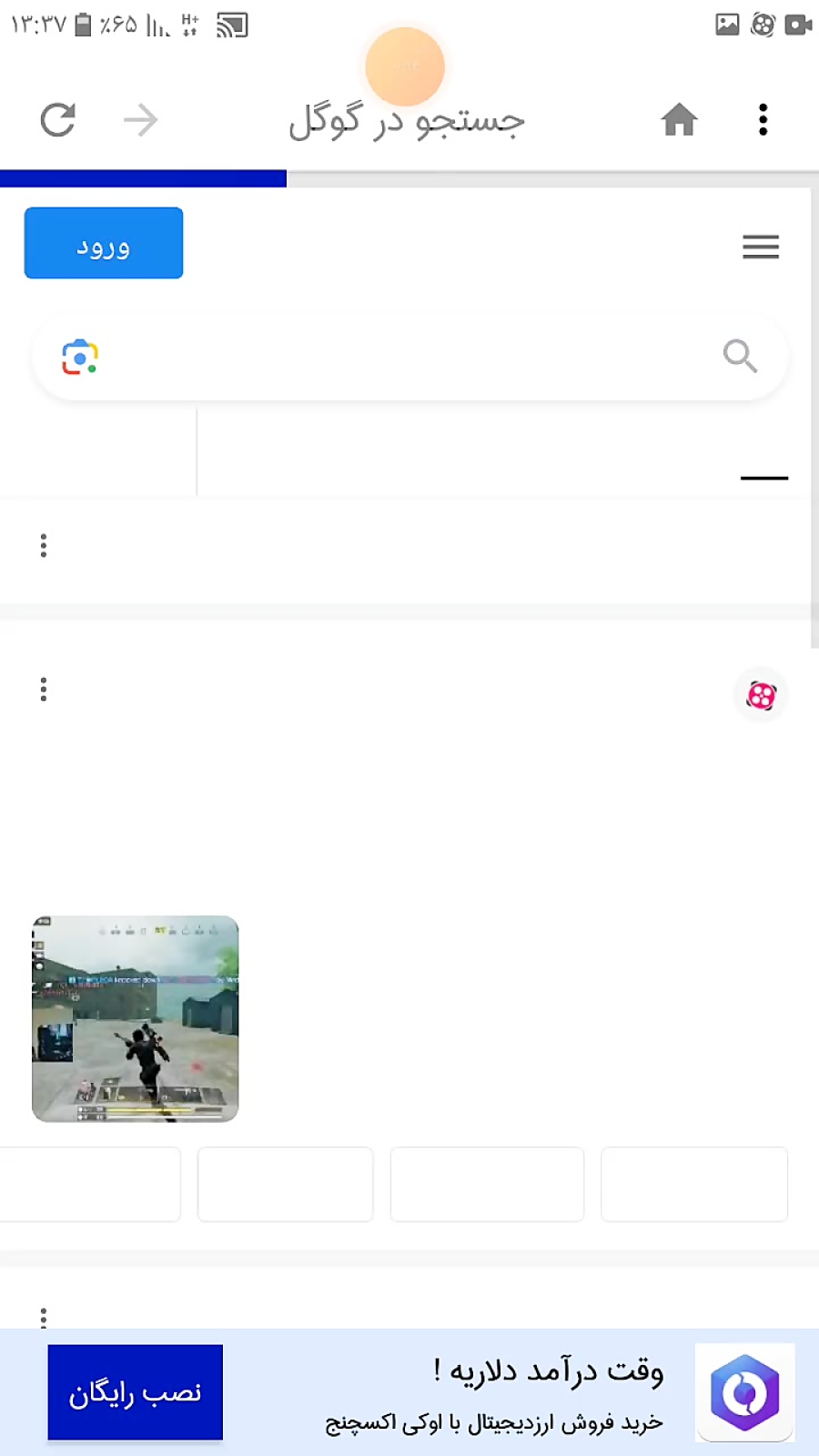Go forward with the arrow icon
Image resolution: width=819 pixels, height=1456 pixels.
point(140,119)
